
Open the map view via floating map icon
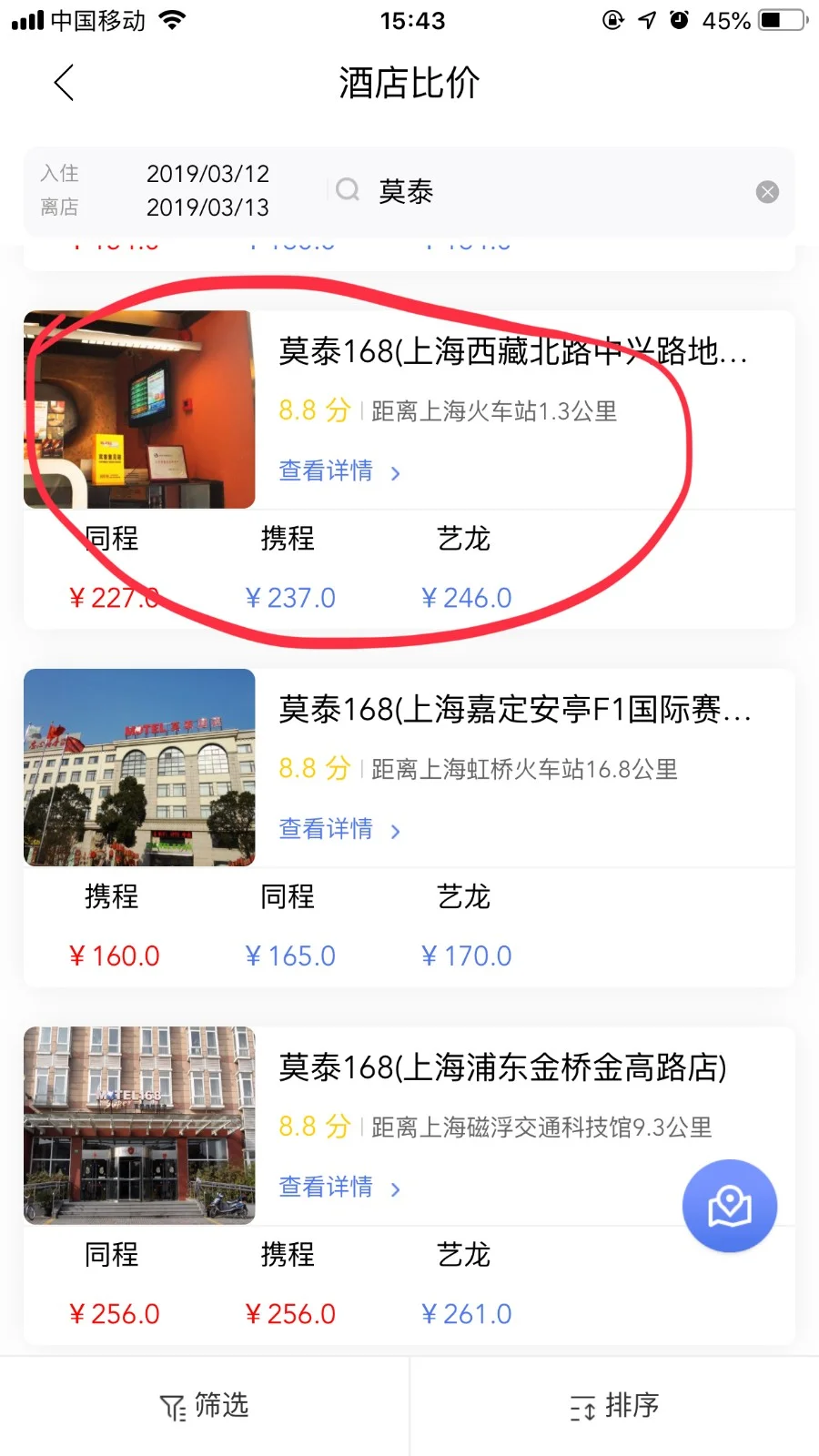729,1205
